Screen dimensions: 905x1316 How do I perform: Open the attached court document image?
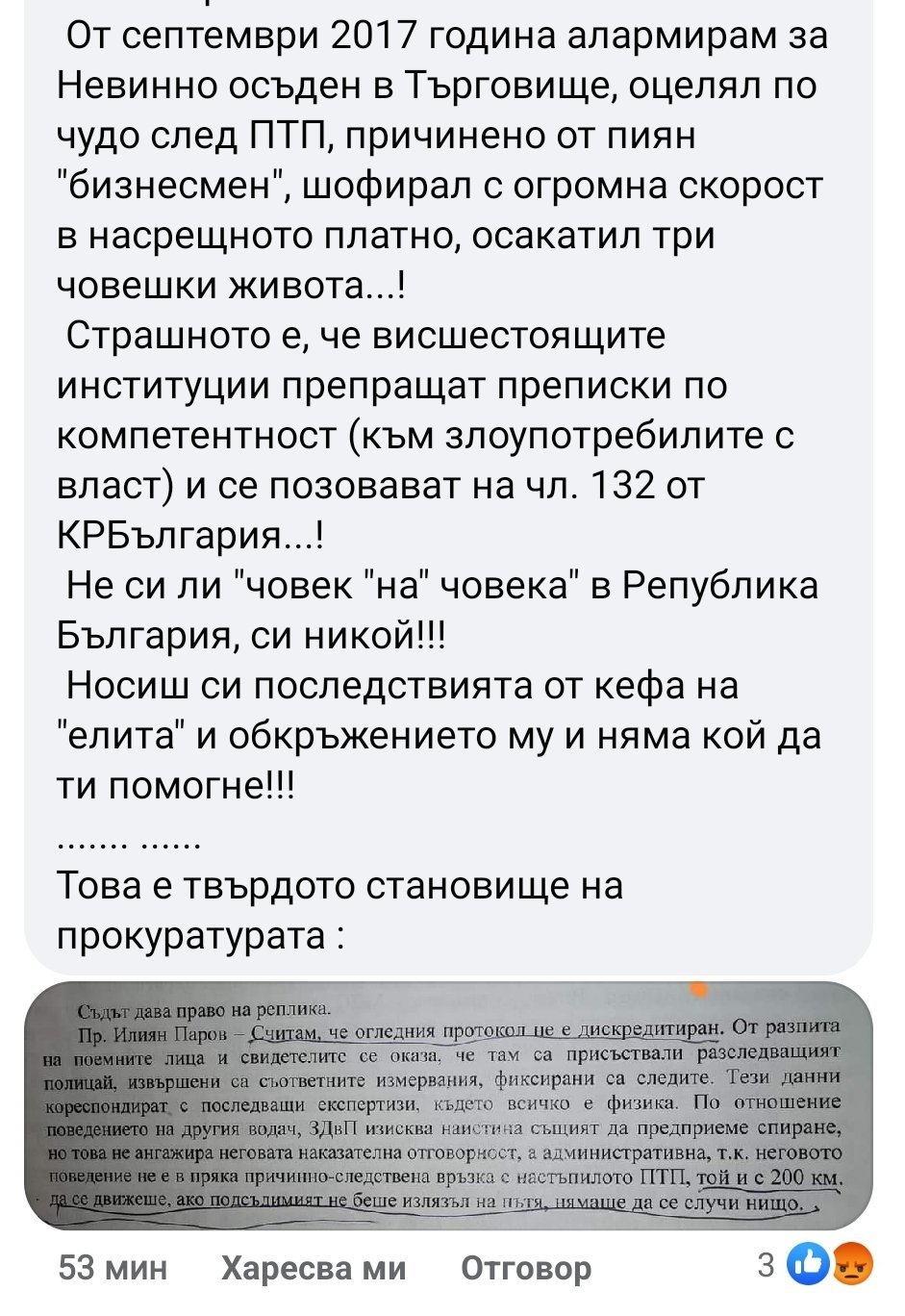pyautogui.click(x=448, y=1105)
